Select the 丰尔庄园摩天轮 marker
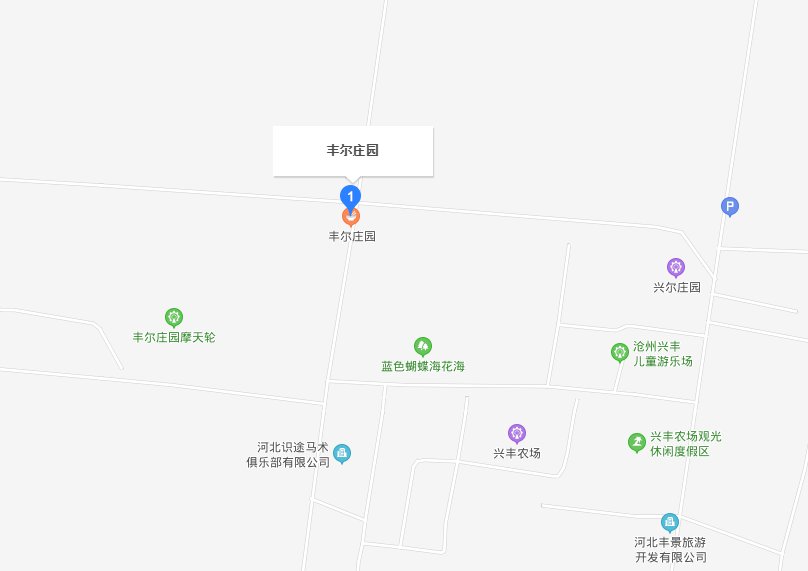The height and width of the screenshot is (571, 808). point(174,318)
